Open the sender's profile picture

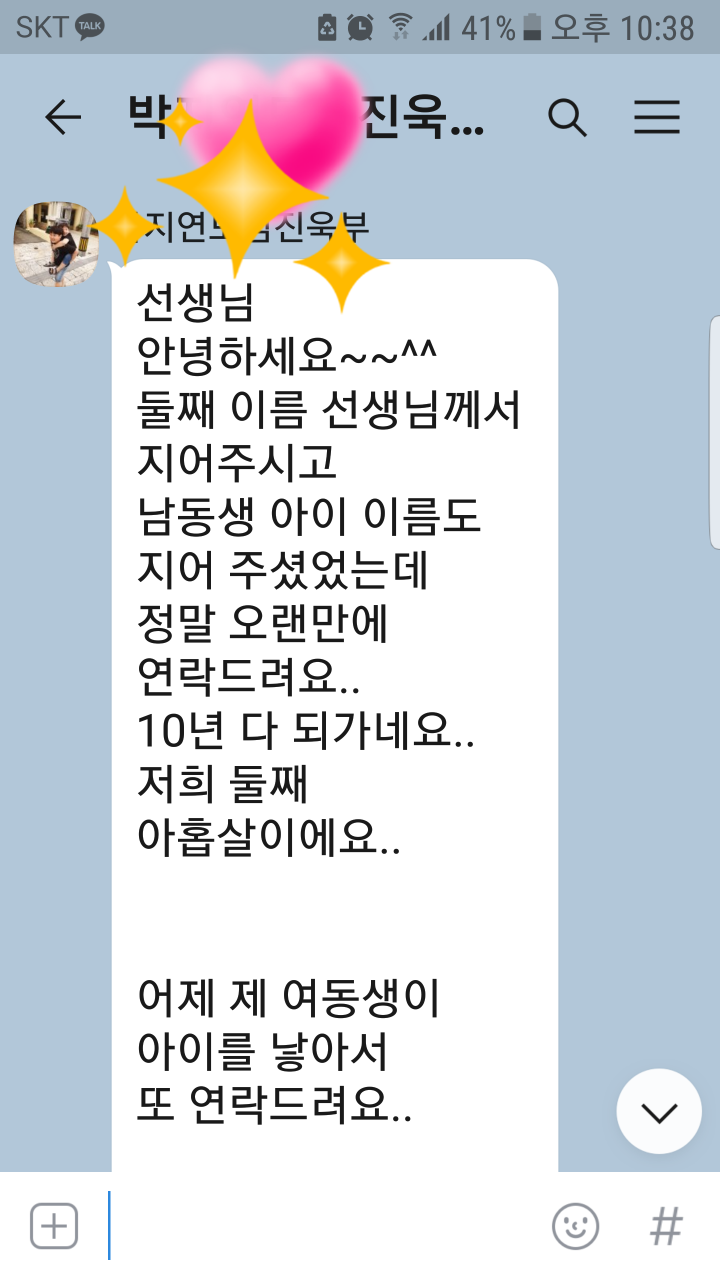pos(55,243)
